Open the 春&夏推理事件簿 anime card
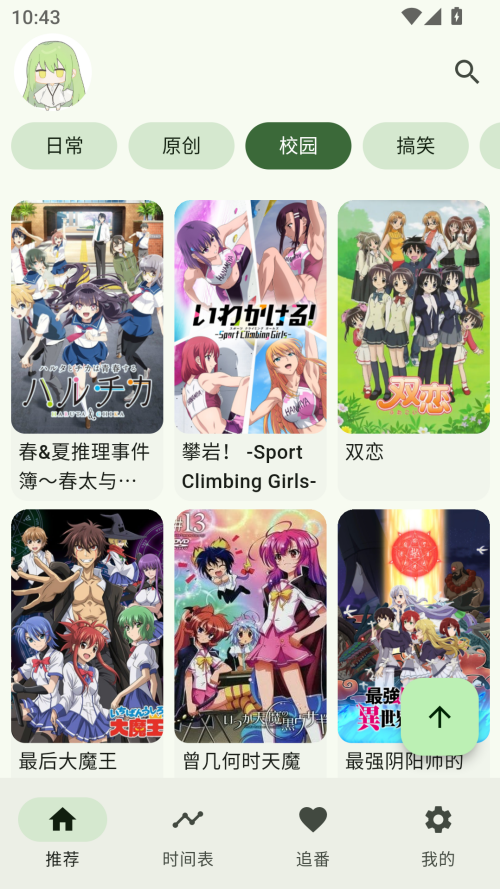The width and height of the screenshot is (500, 889). [x=87, y=350]
